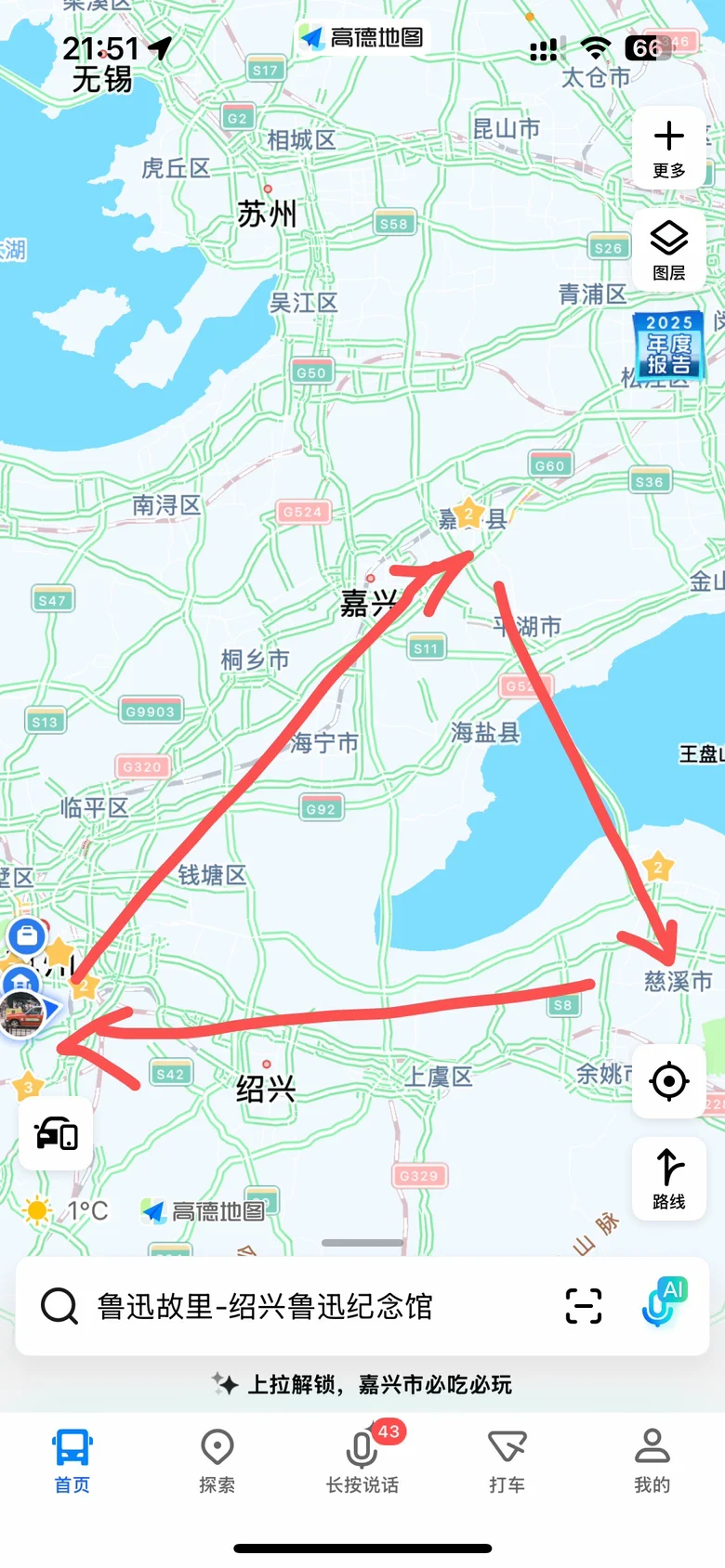The width and height of the screenshot is (725, 1568).
Task: Open the 2025 年度报告 banner
Action: click(669, 346)
